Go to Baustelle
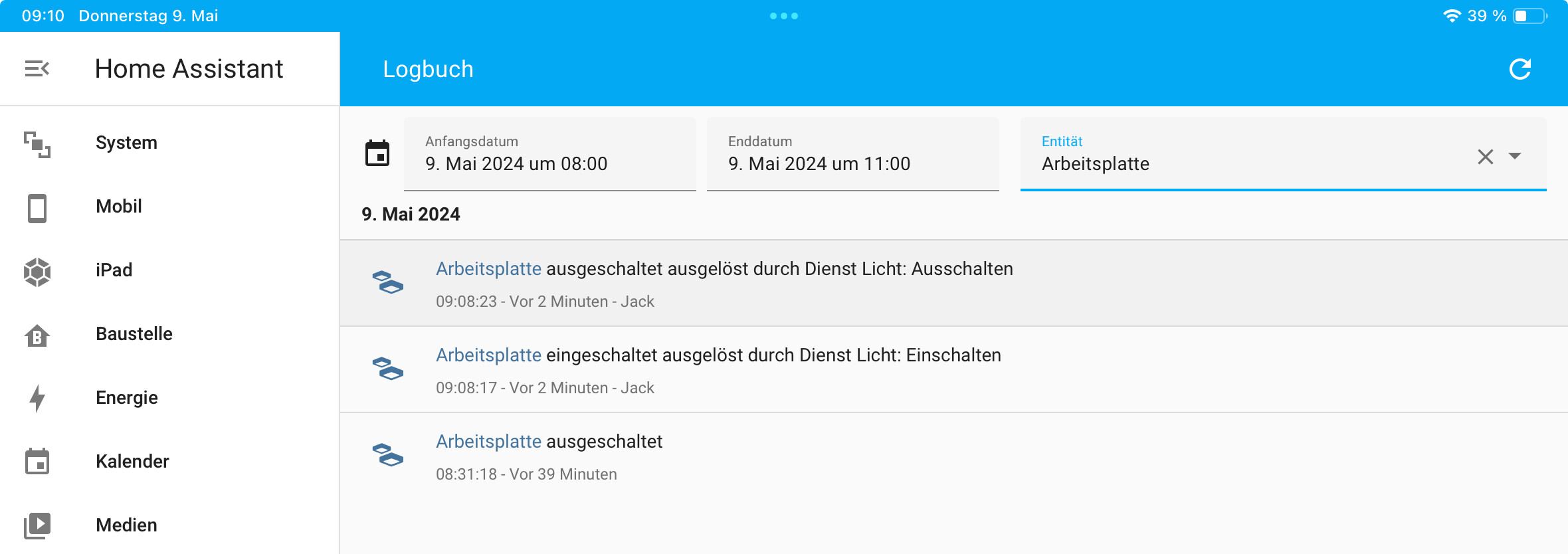 pos(134,334)
